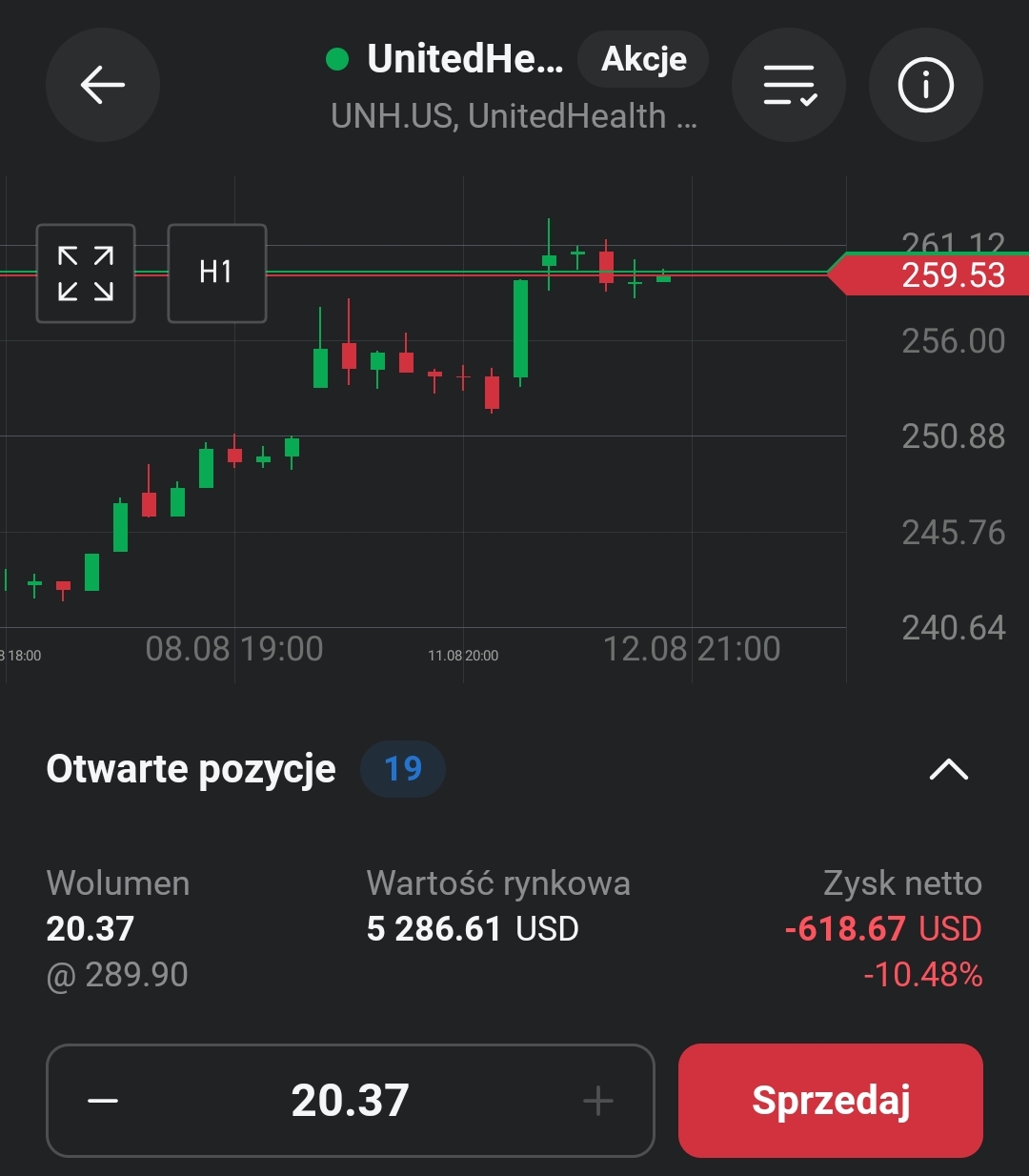Decrease volume with the minus button

point(103,1101)
